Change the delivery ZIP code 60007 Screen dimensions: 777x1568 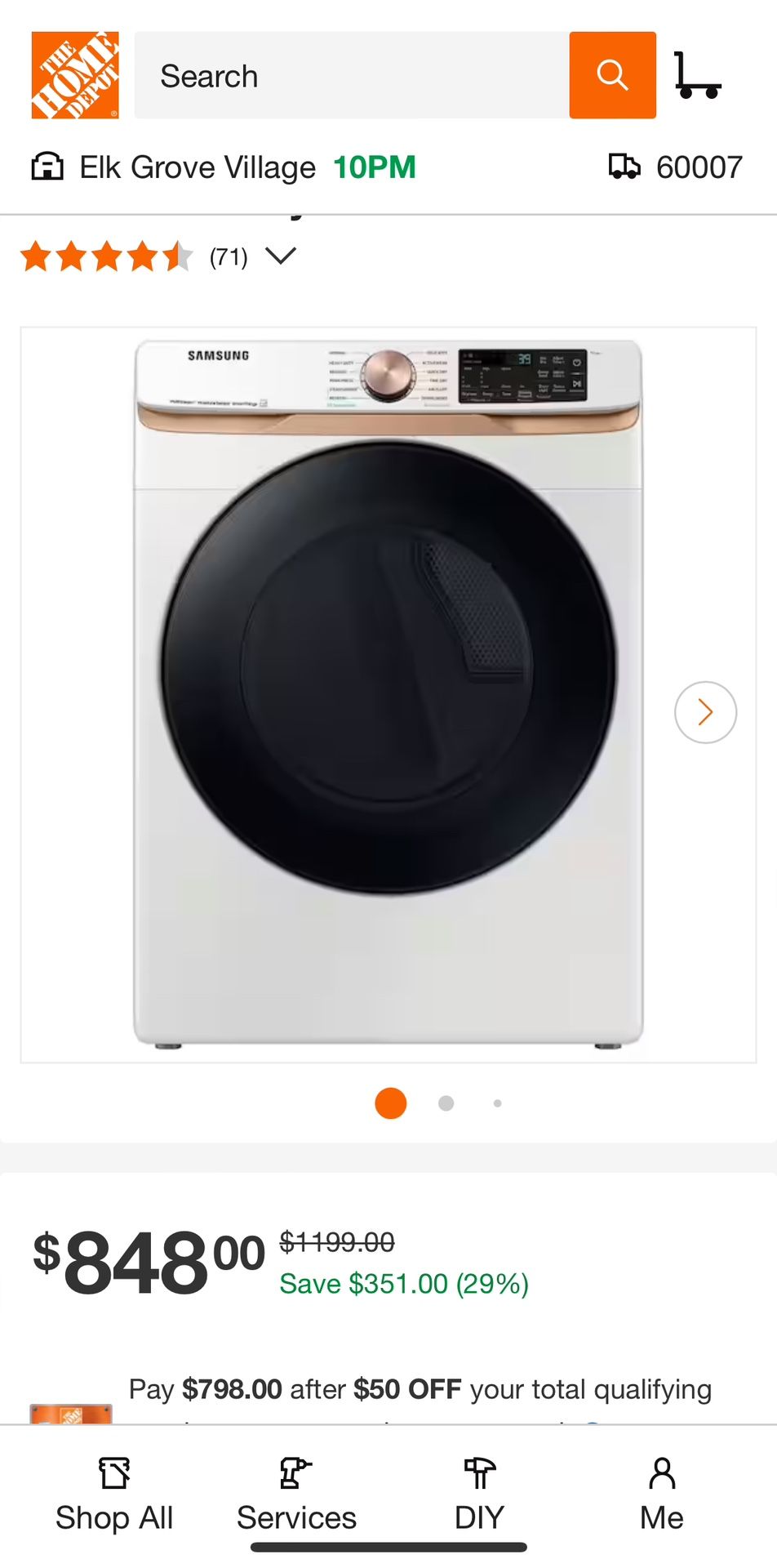coord(676,167)
